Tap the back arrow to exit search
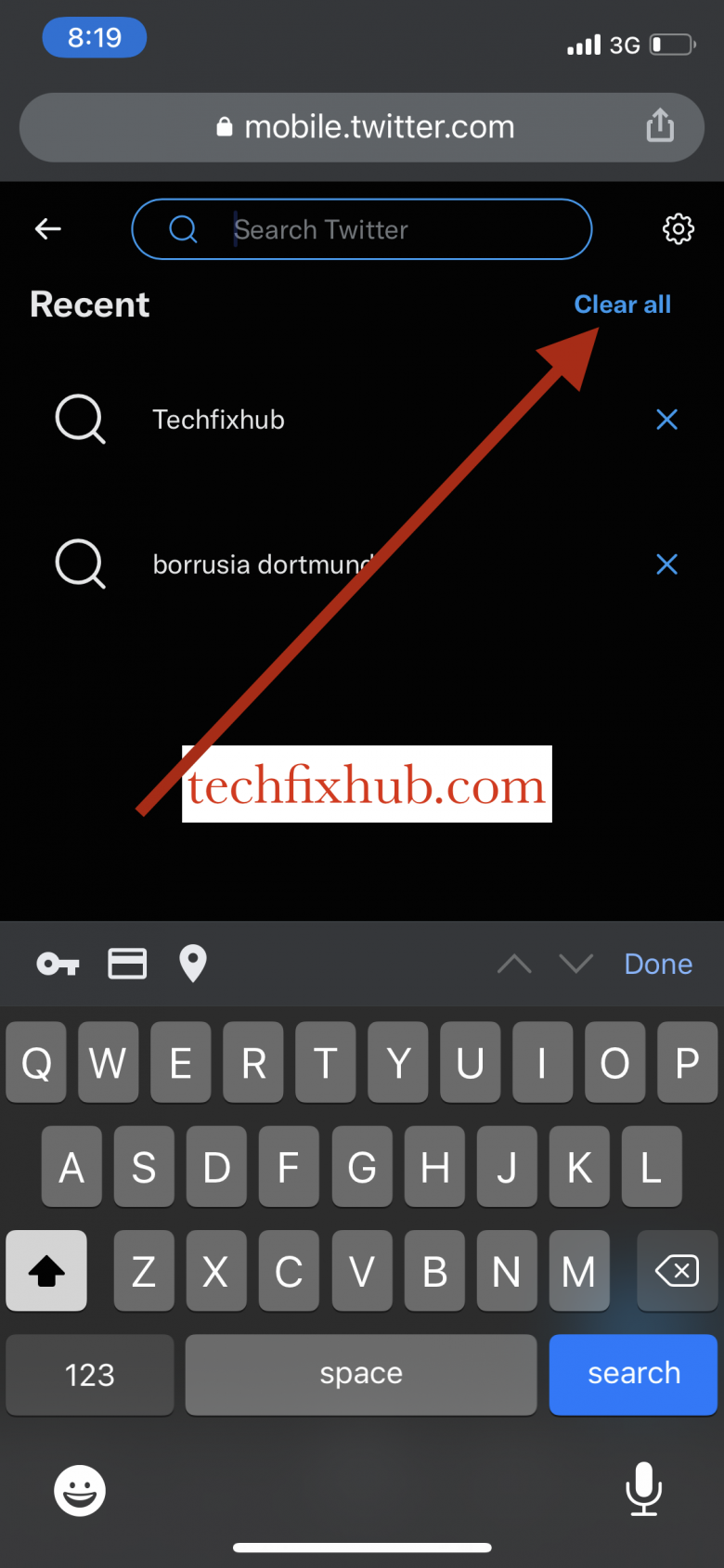The height and width of the screenshot is (1568, 724). click(46, 228)
